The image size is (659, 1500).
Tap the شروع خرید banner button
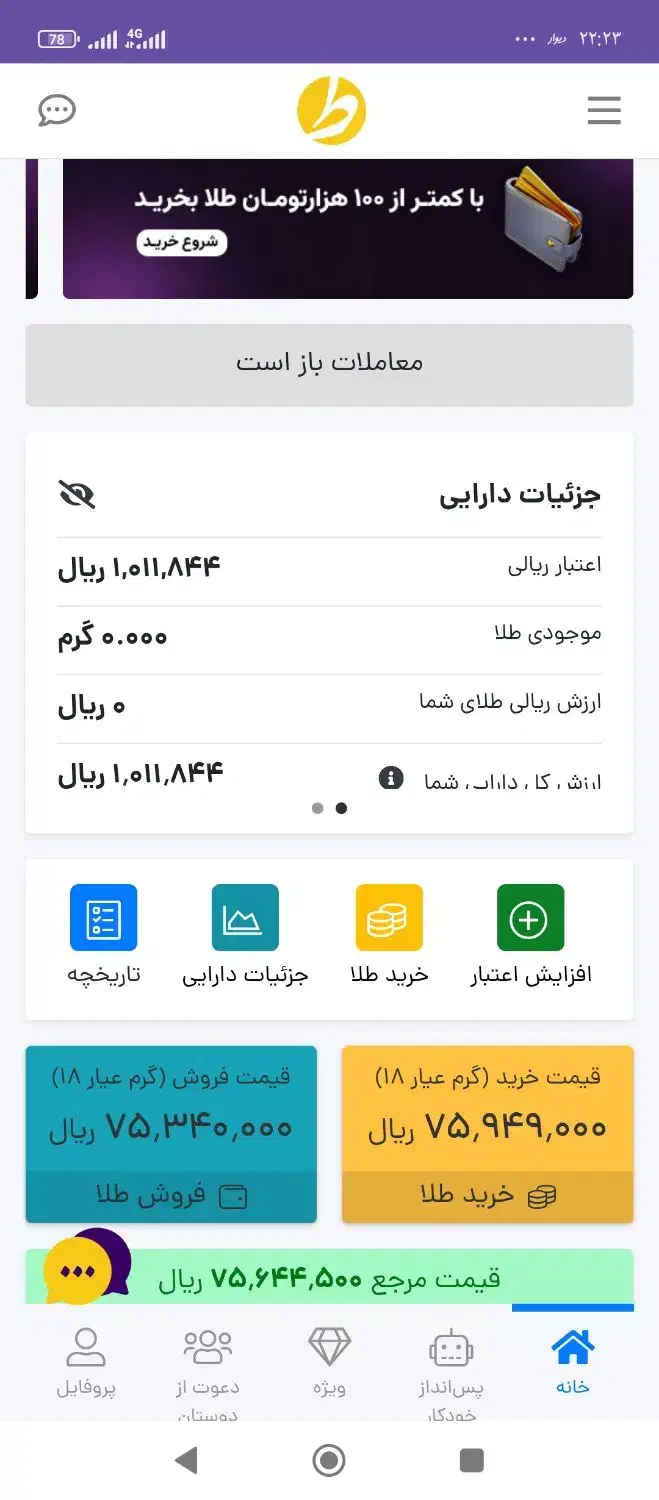182,242
